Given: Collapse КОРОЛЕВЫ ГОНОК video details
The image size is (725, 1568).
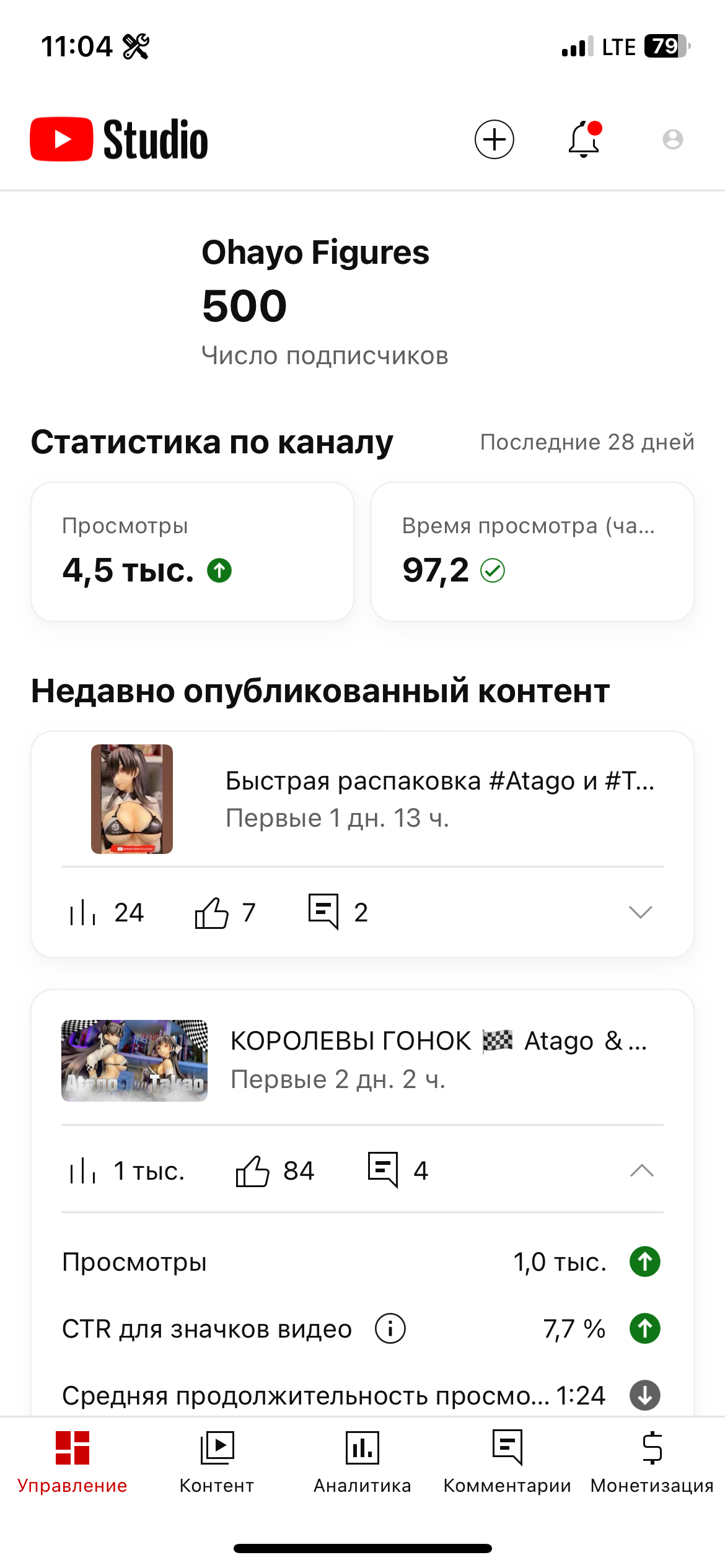Looking at the screenshot, I should (641, 1169).
